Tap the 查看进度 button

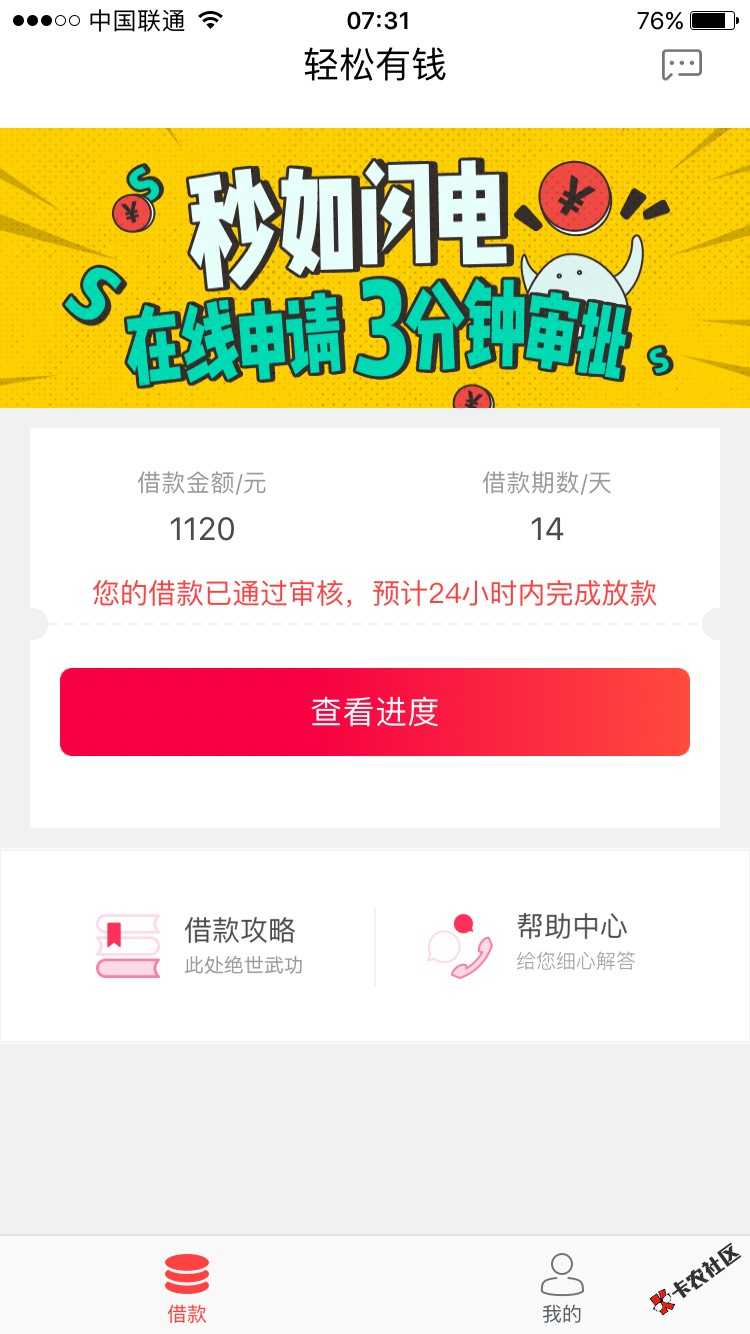pos(375,712)
